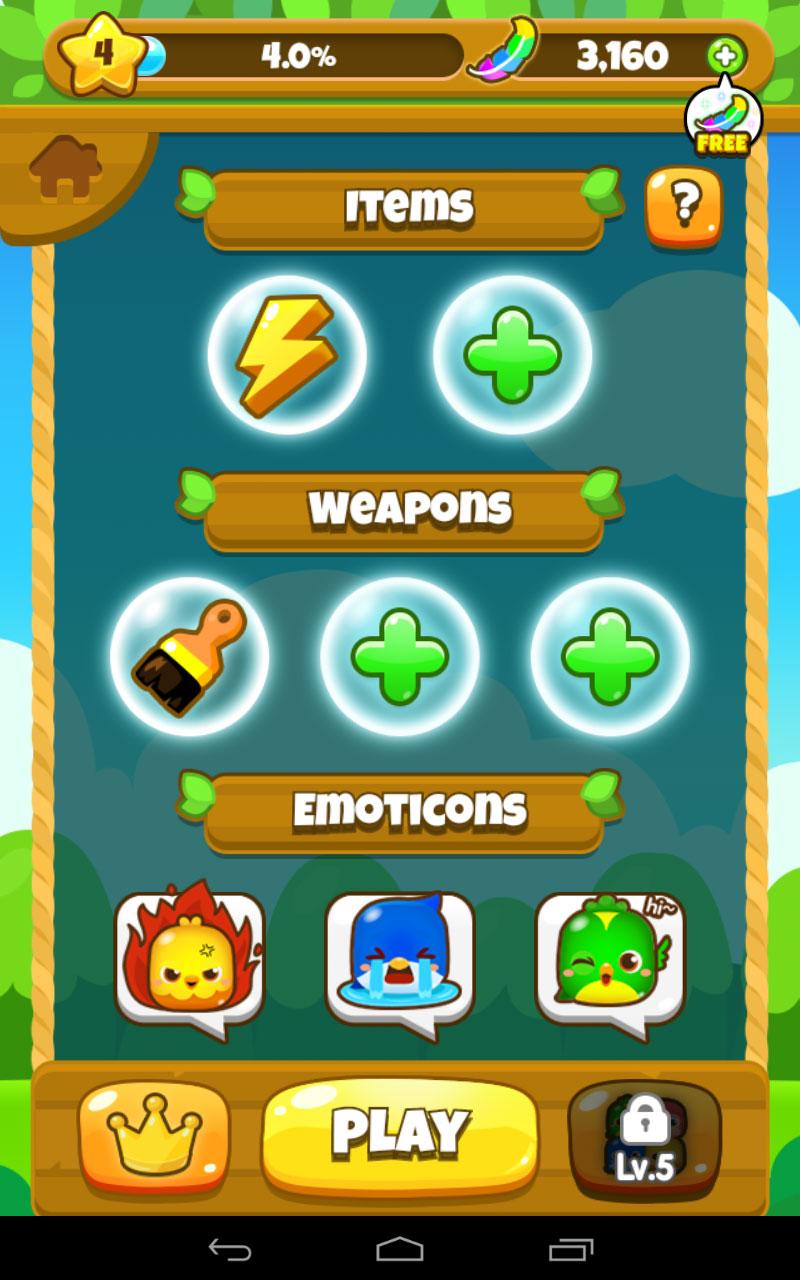Open the question mark help button

click(x=683, y=206)
